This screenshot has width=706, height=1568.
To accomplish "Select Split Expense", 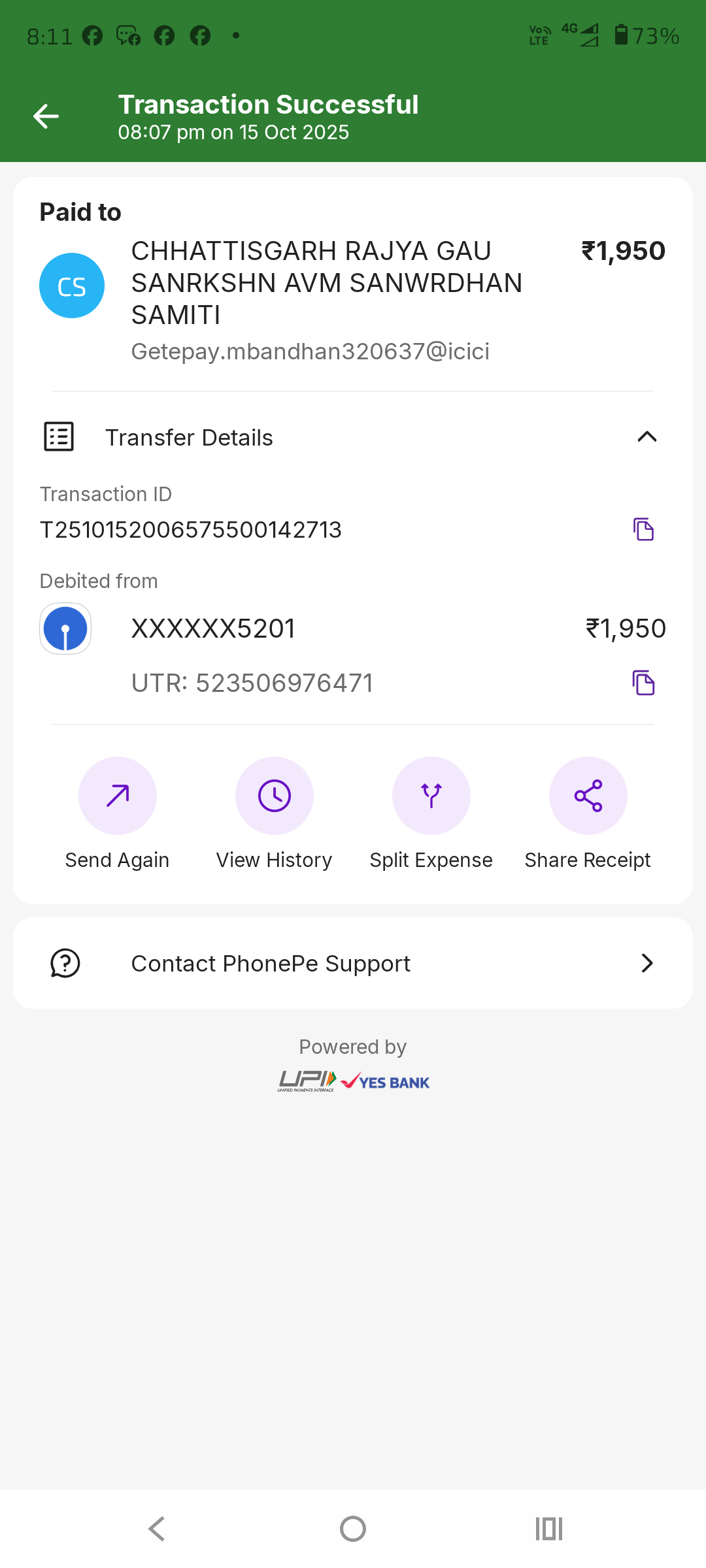I will 431,796.
